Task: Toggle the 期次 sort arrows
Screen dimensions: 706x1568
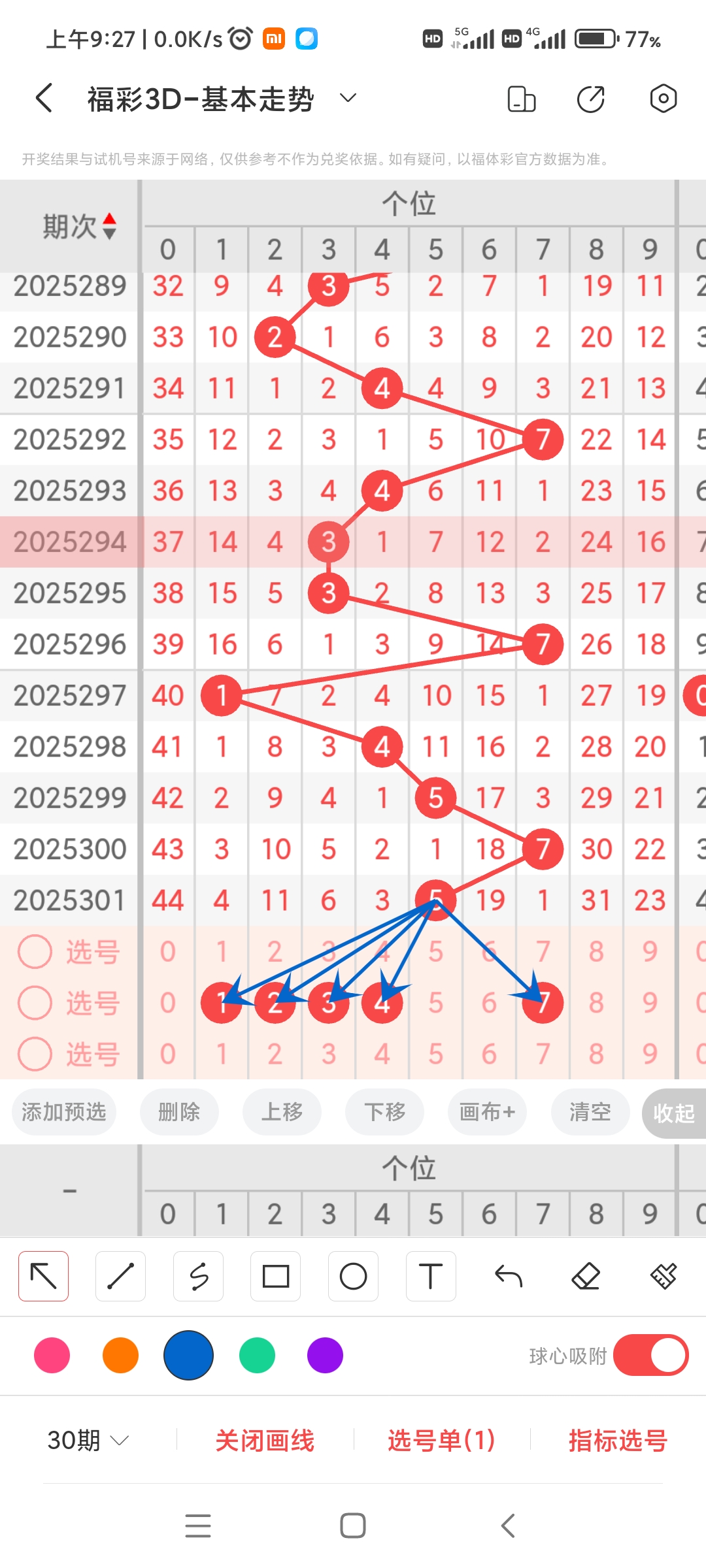Action: click(110, 225)
